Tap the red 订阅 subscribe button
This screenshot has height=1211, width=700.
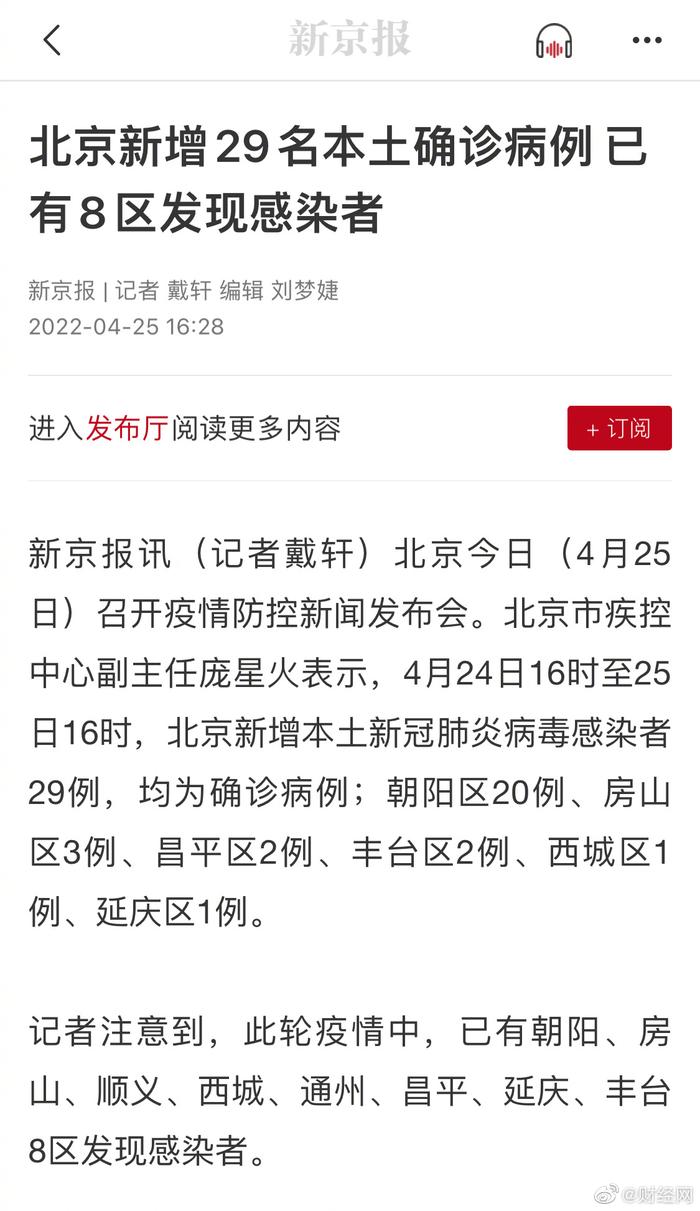(x=619, y=428)
